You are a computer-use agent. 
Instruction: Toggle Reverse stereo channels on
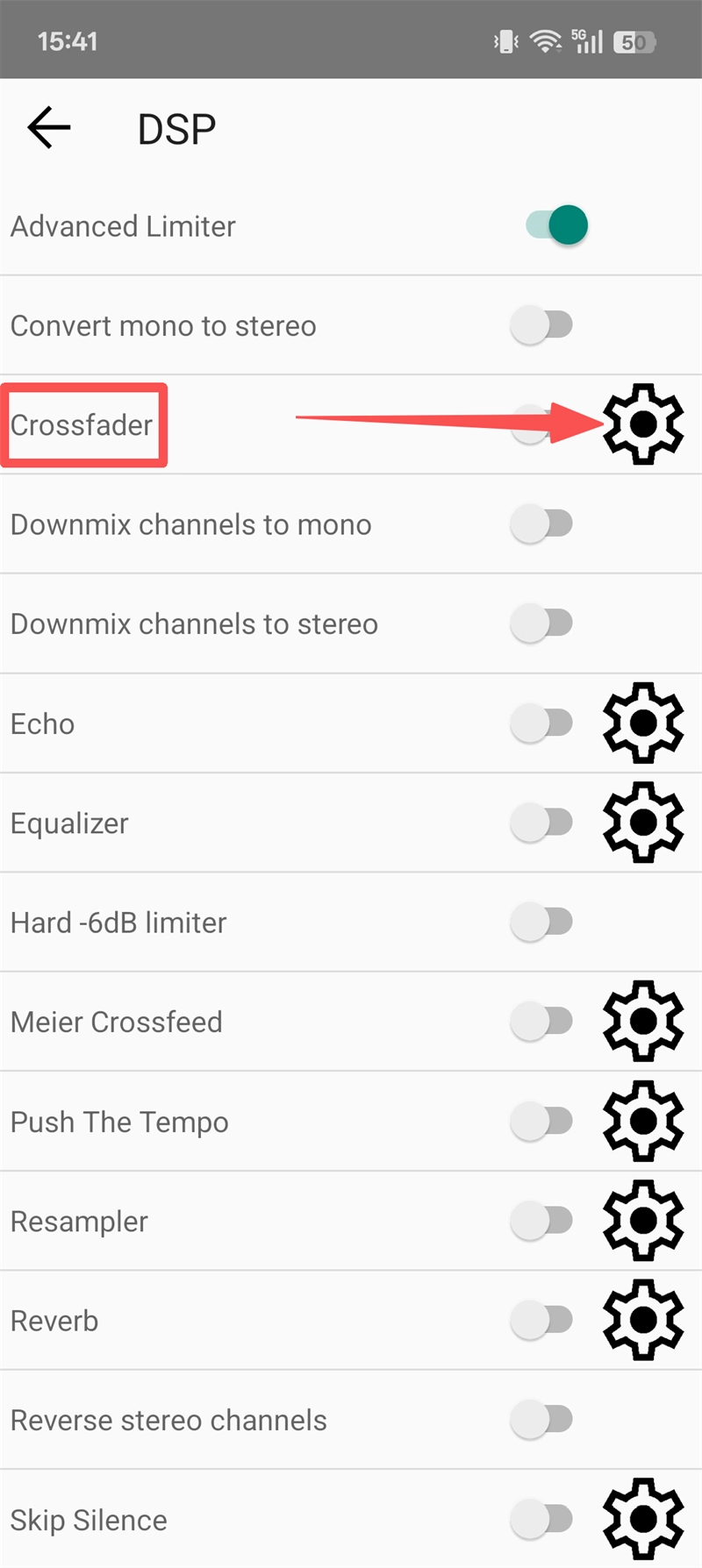click(x=541, y=1420)
